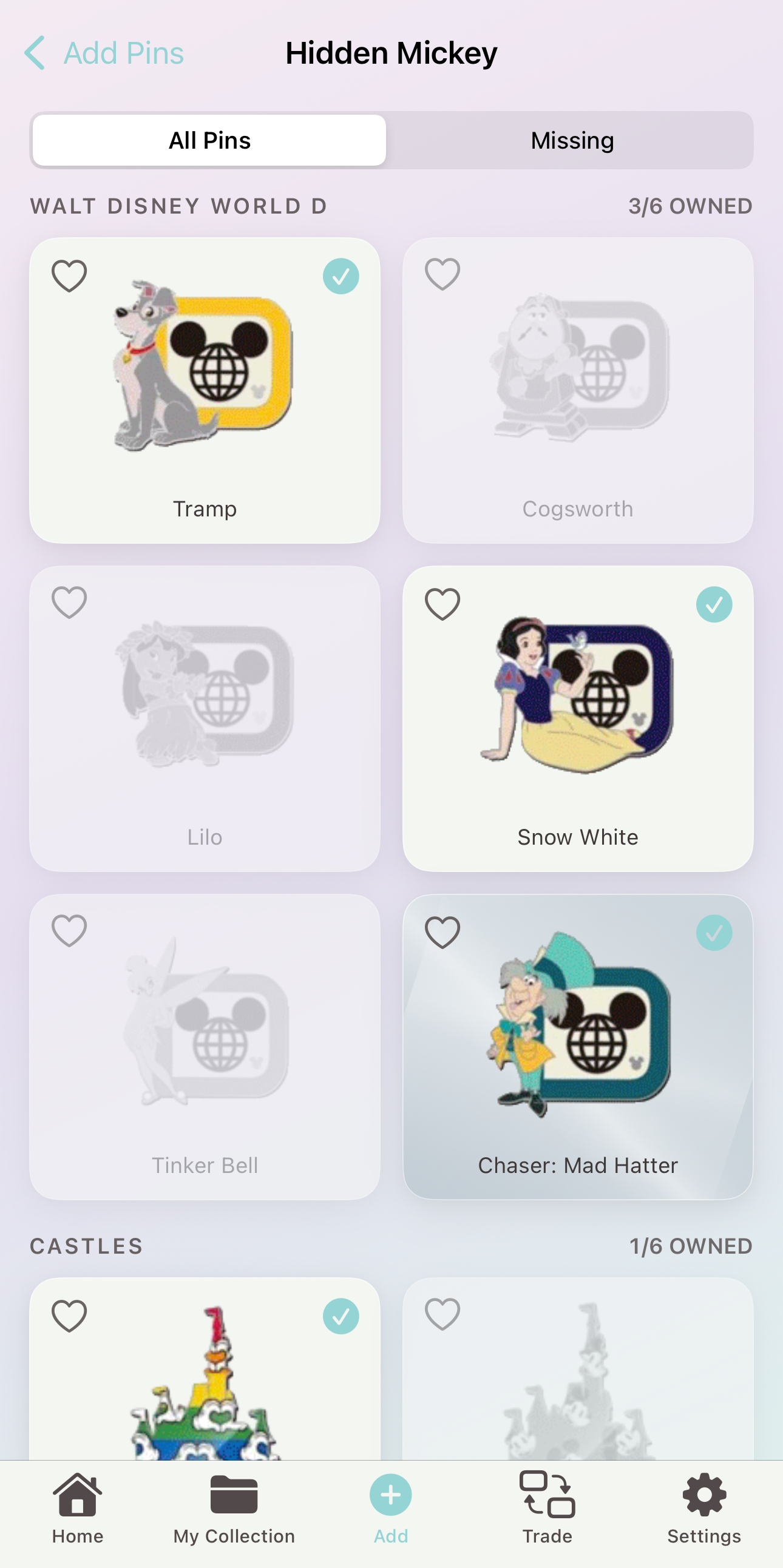Select the All Pins tab
This screenshot has width=783, height=1568.
pyautogui.click(x=208, y=140)
